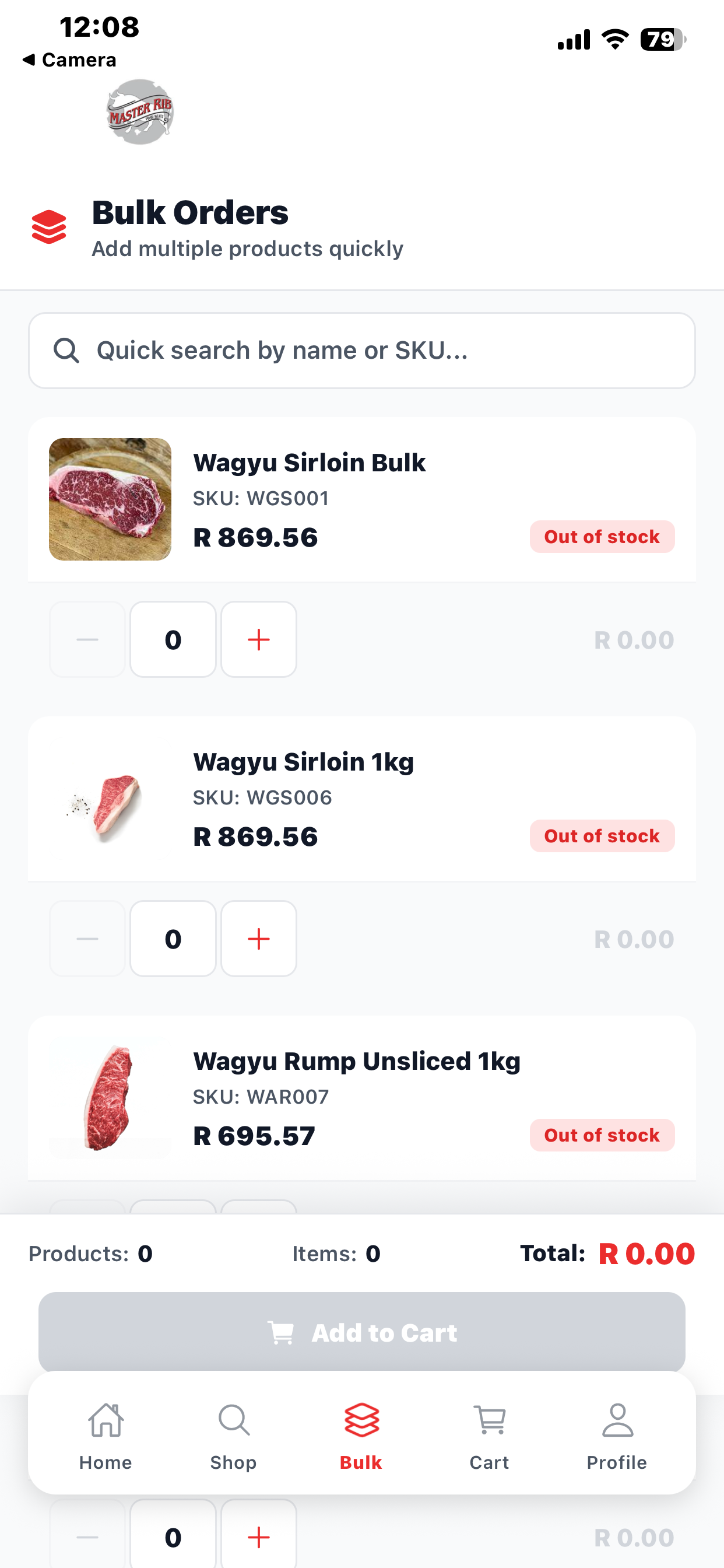Return to the Camera app via back link
The width and height of the screenshot is (724, 1568).
(69, 60)
